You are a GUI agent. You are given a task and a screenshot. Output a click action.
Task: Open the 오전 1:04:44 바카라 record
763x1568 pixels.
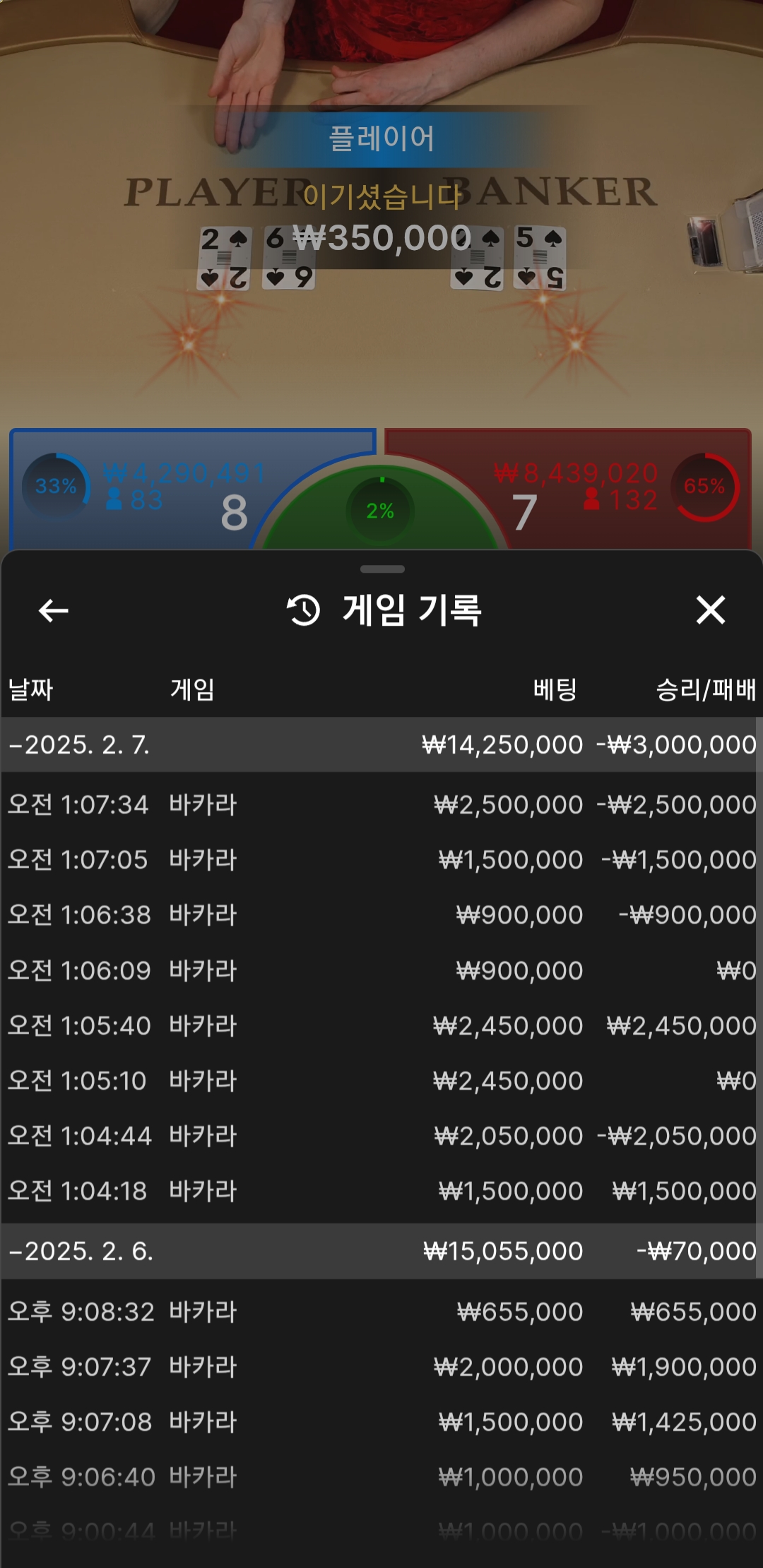click(x=381, y=1136)
